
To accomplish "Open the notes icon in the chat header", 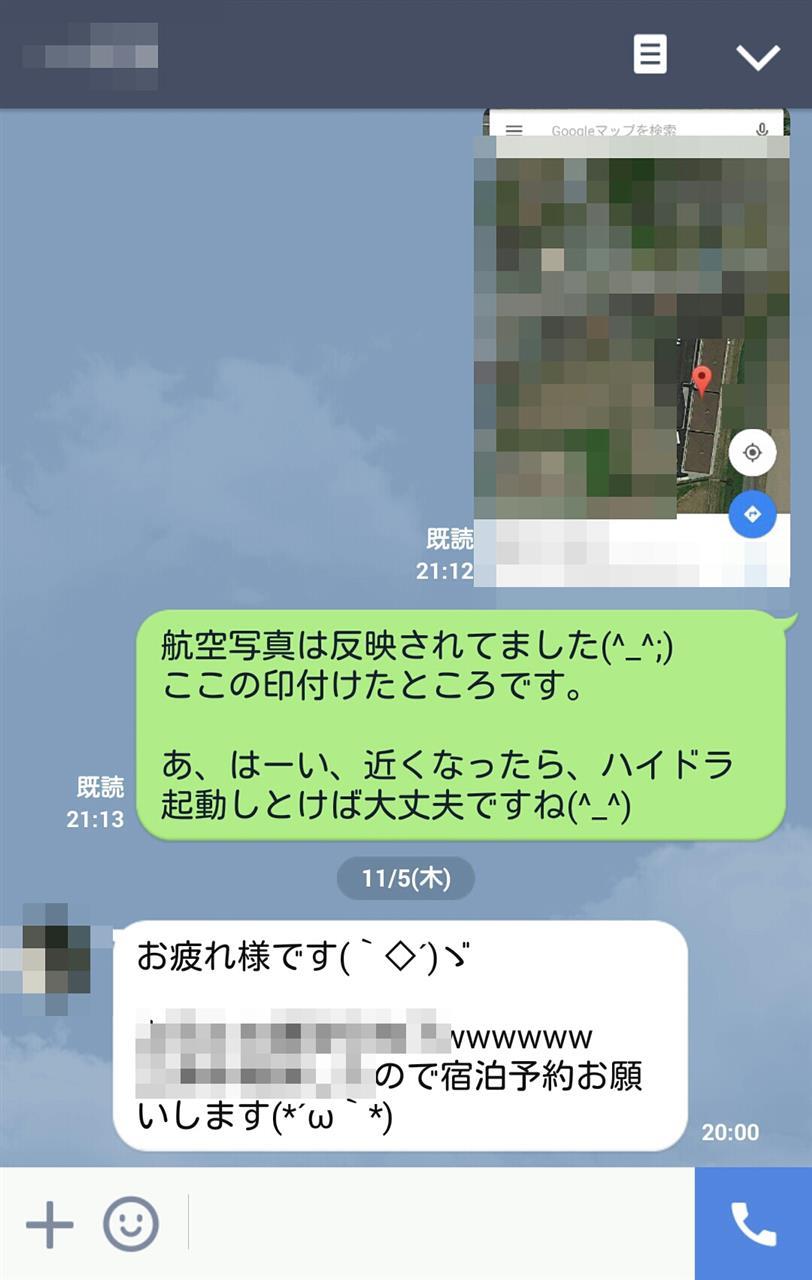I will click(650, 54).
